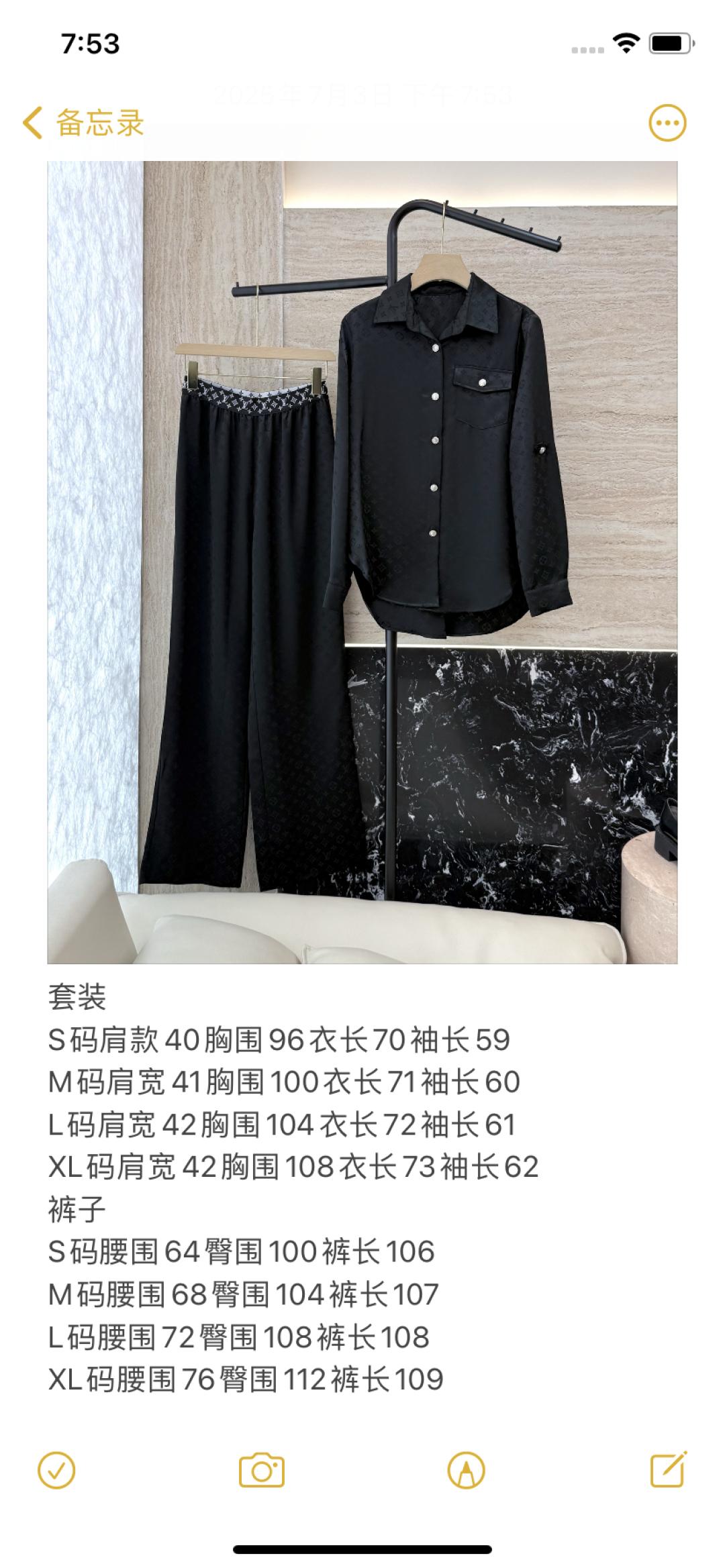Add a checklist to the note
The width and height of the screenshot is (725, 1568).
pyautogui.click(x=56, y=1471)
